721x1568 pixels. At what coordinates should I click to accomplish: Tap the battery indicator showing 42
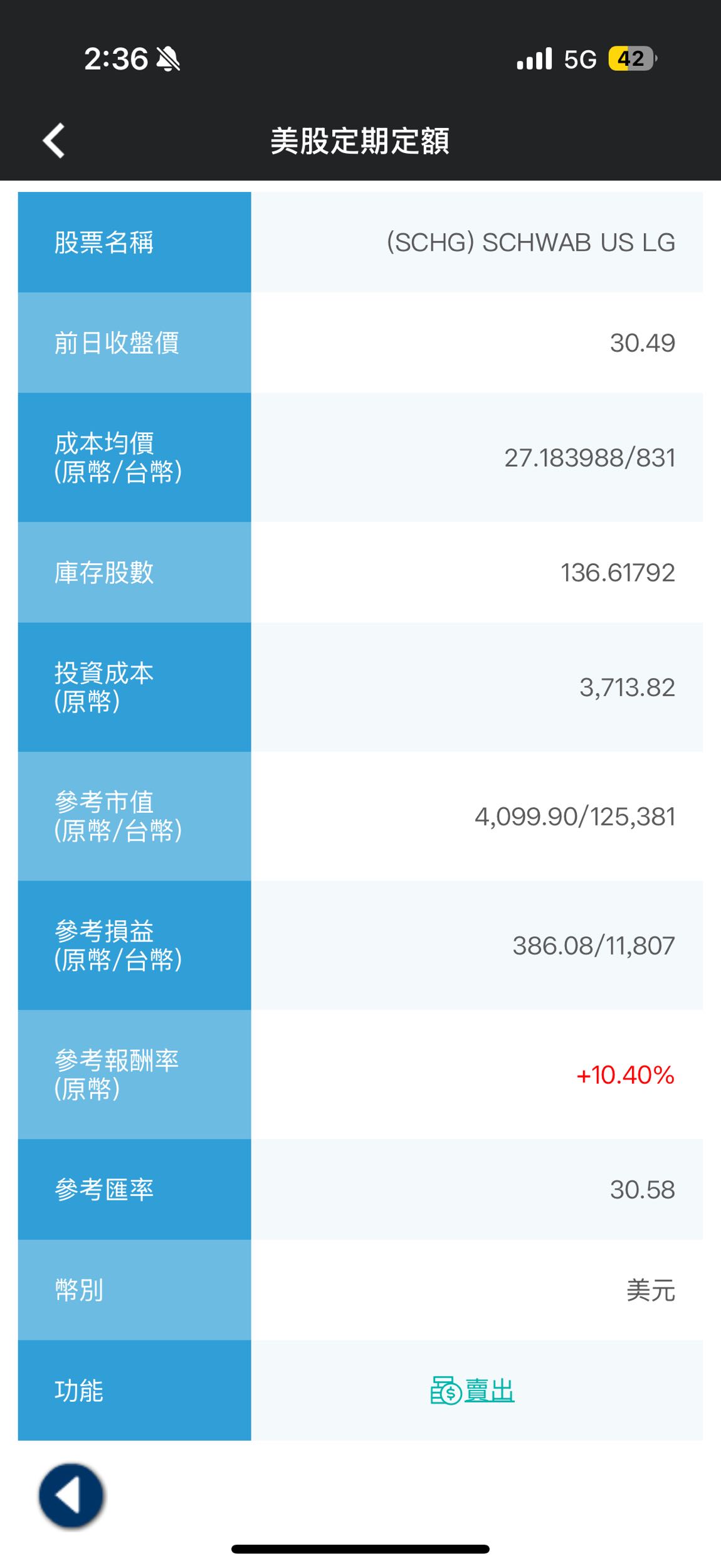pos(632,58)
